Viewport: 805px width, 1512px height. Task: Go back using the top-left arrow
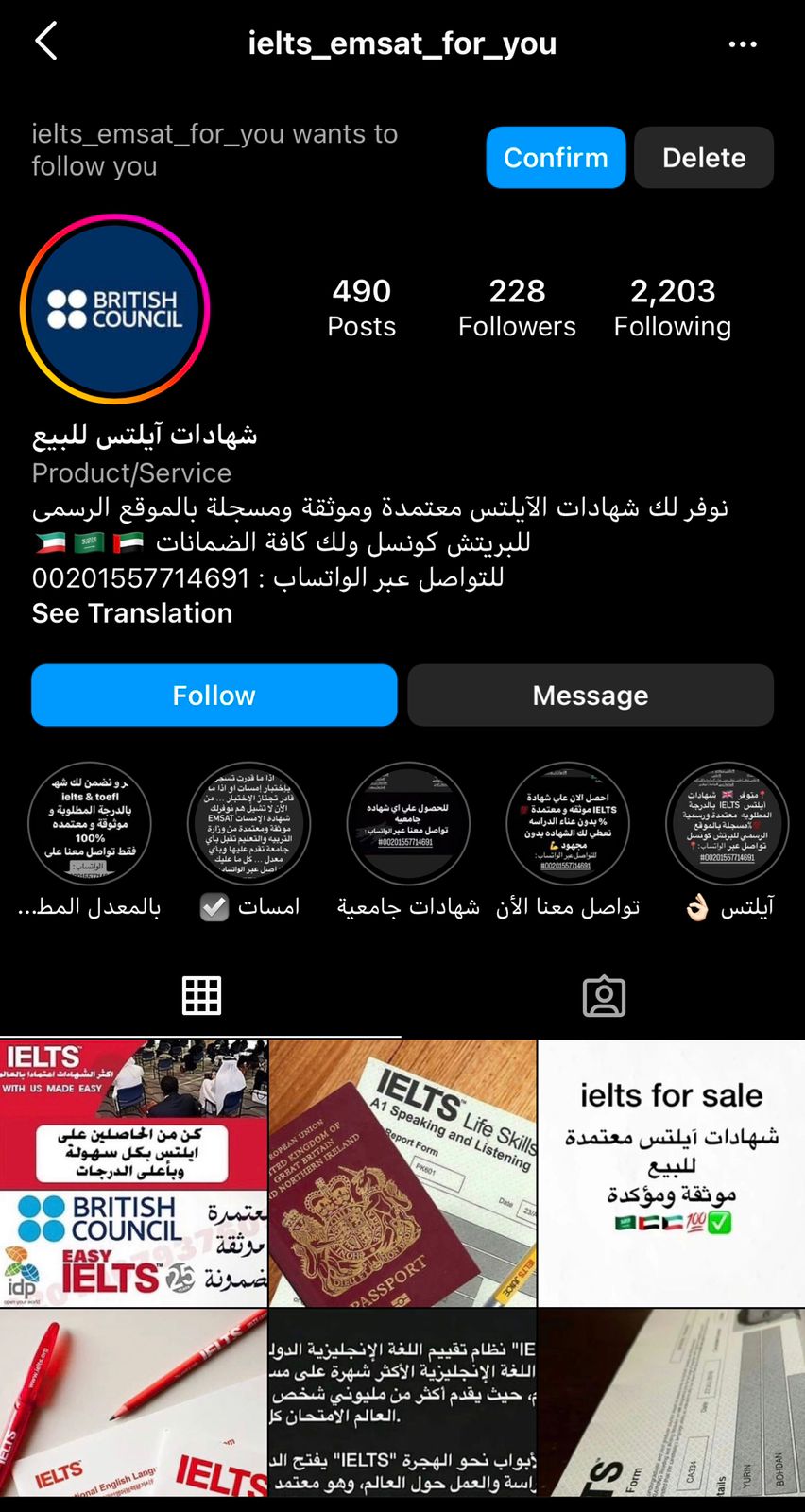(x=46, y=42)
